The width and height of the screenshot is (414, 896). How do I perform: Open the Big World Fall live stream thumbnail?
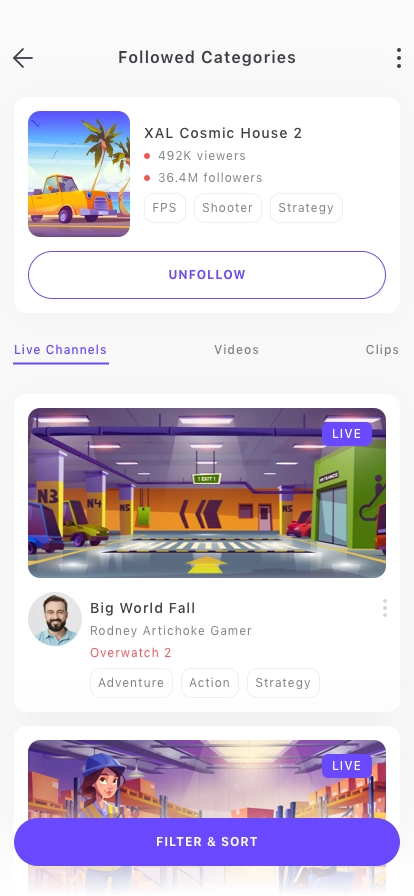click(207, 493)
